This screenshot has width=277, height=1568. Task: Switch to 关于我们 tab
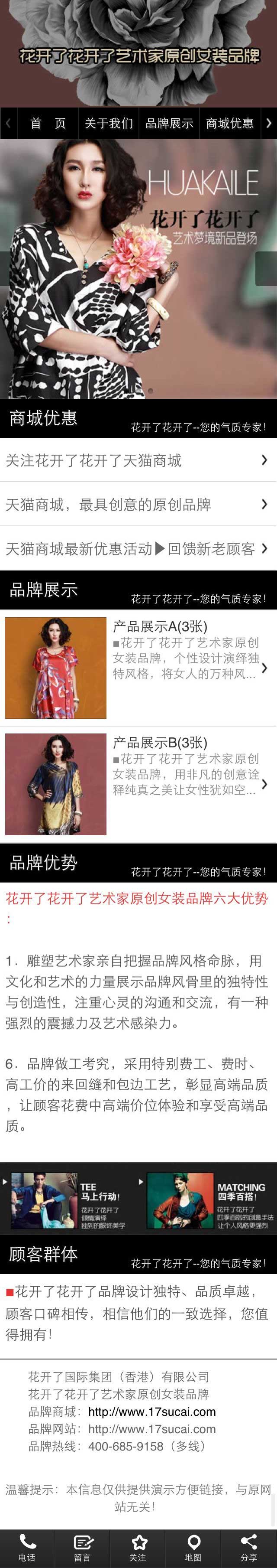point(109,124)
